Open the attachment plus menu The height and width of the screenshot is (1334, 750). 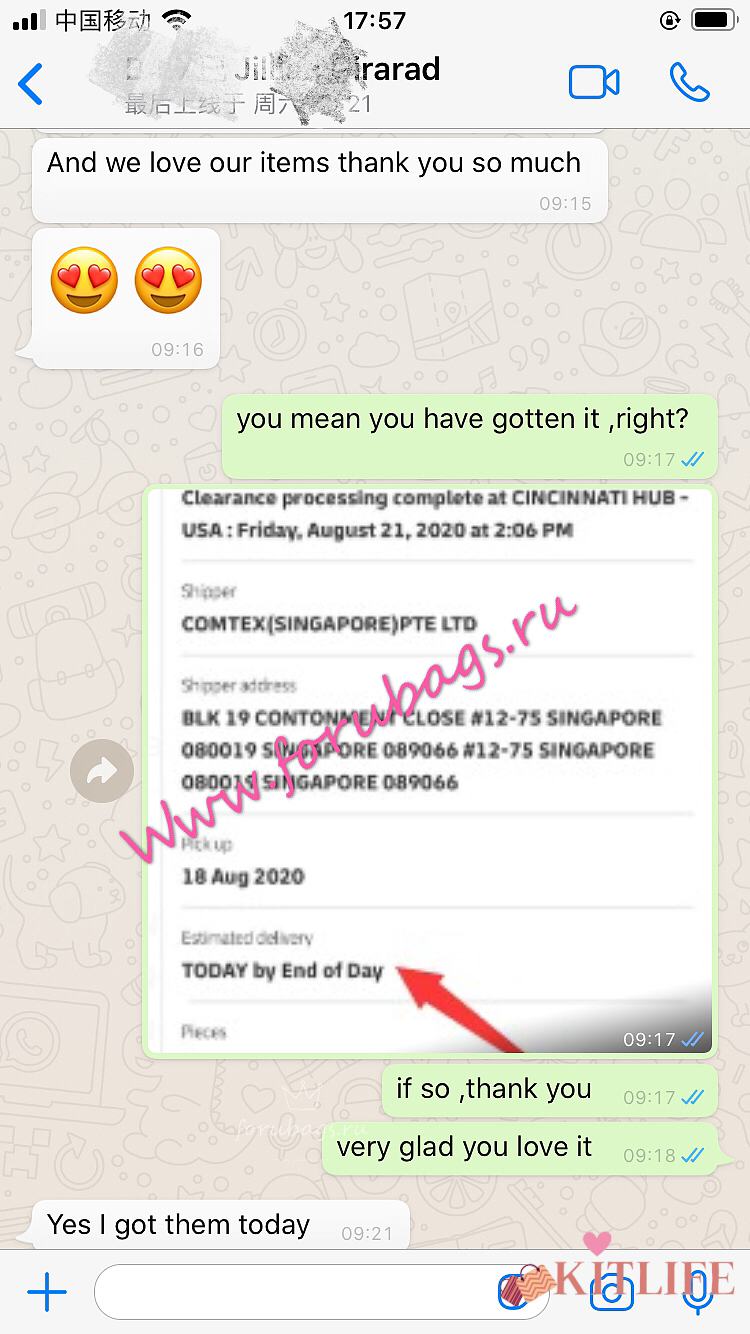point(46,1293)
